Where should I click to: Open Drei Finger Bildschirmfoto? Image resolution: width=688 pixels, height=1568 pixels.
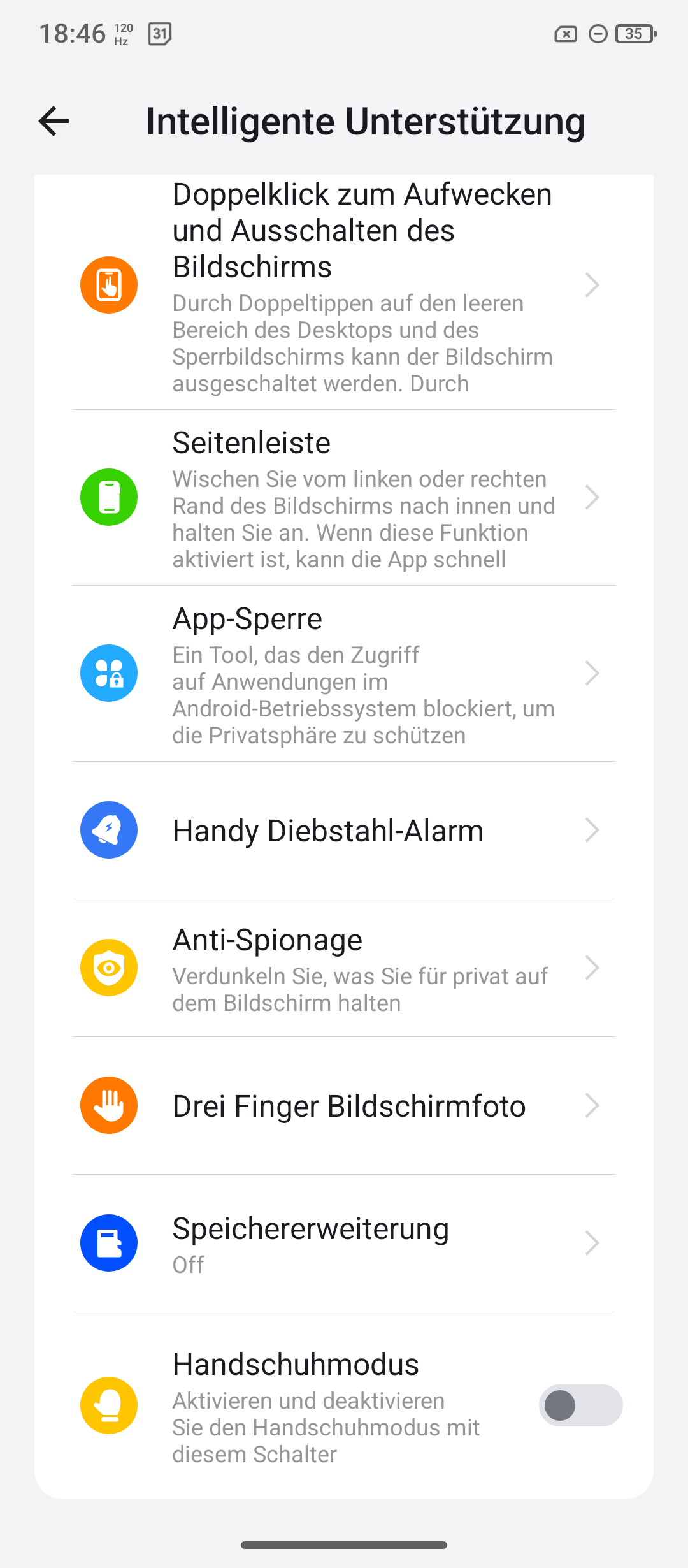pos(344,1106)
